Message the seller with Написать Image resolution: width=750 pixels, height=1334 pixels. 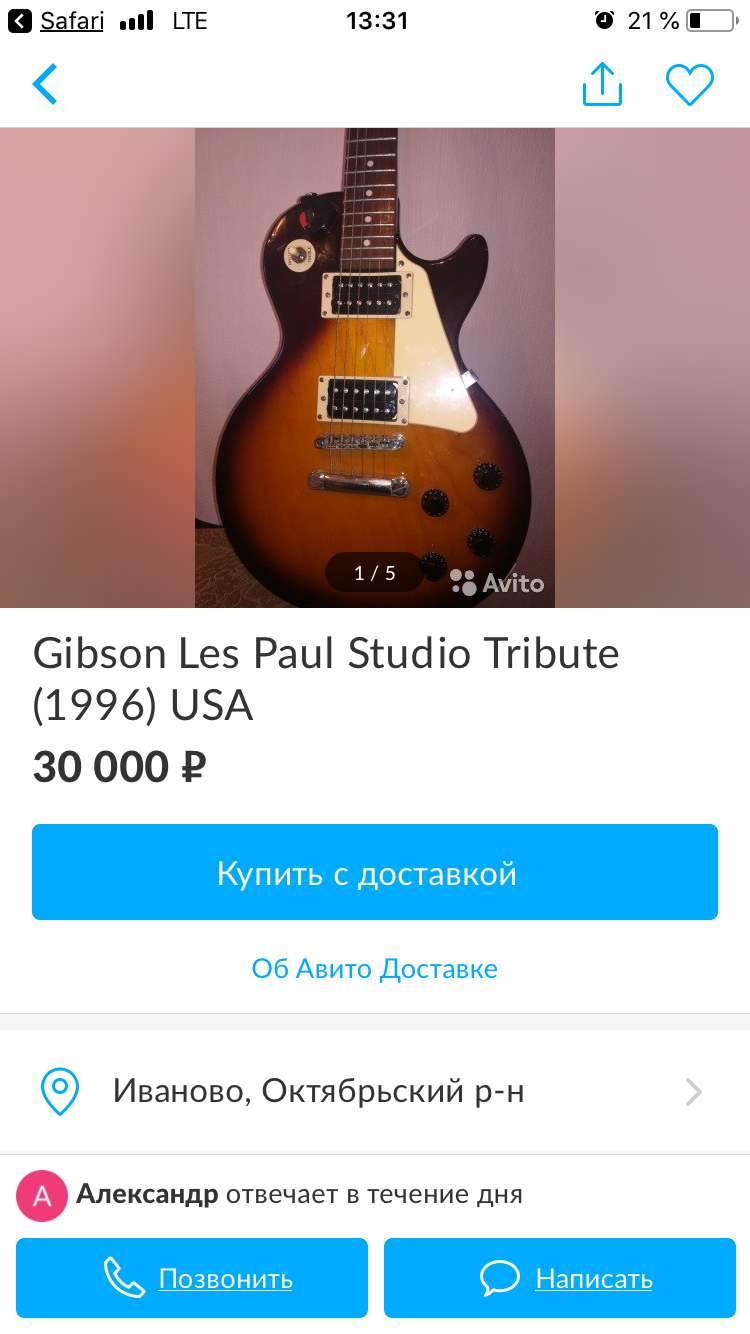[x=560, y=1278]
